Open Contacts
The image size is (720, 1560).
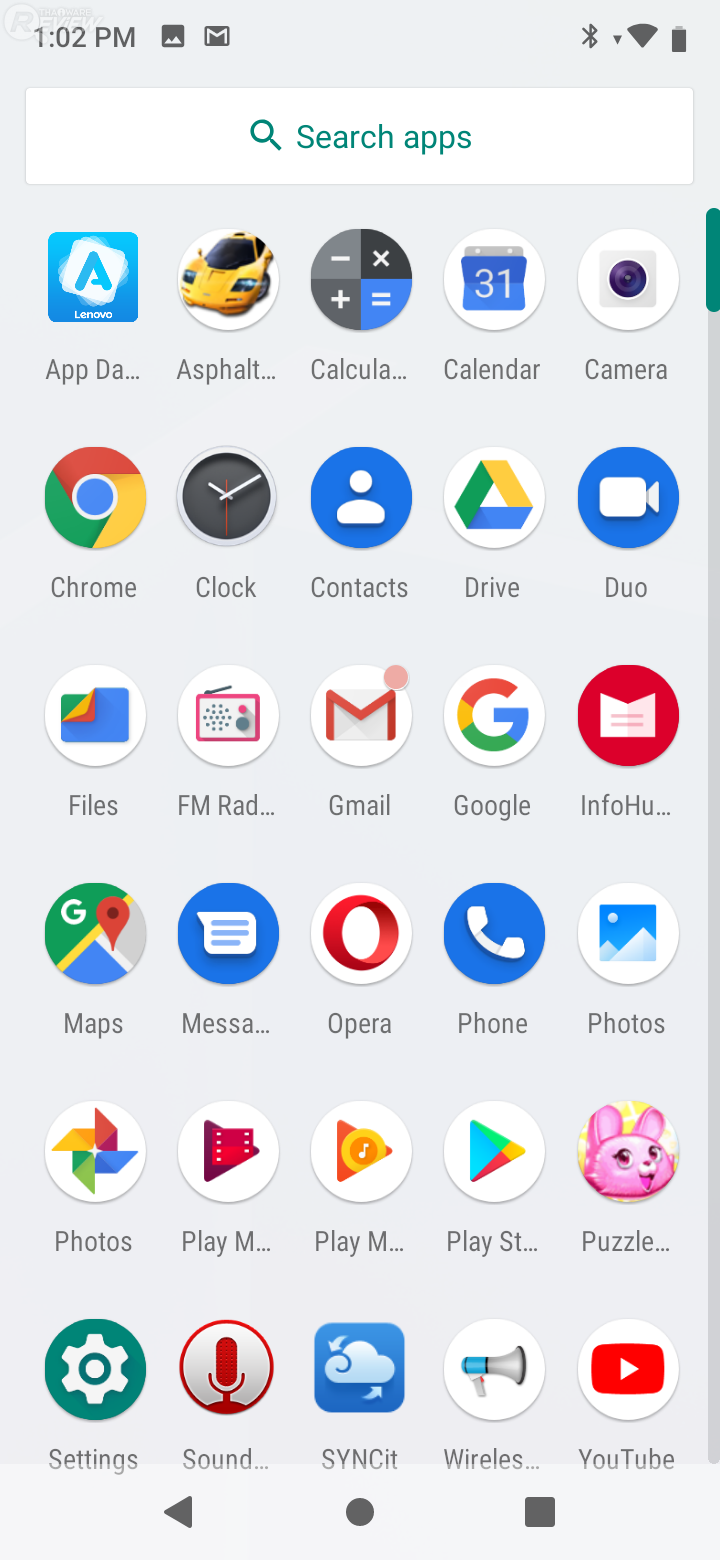pos(360,498)
